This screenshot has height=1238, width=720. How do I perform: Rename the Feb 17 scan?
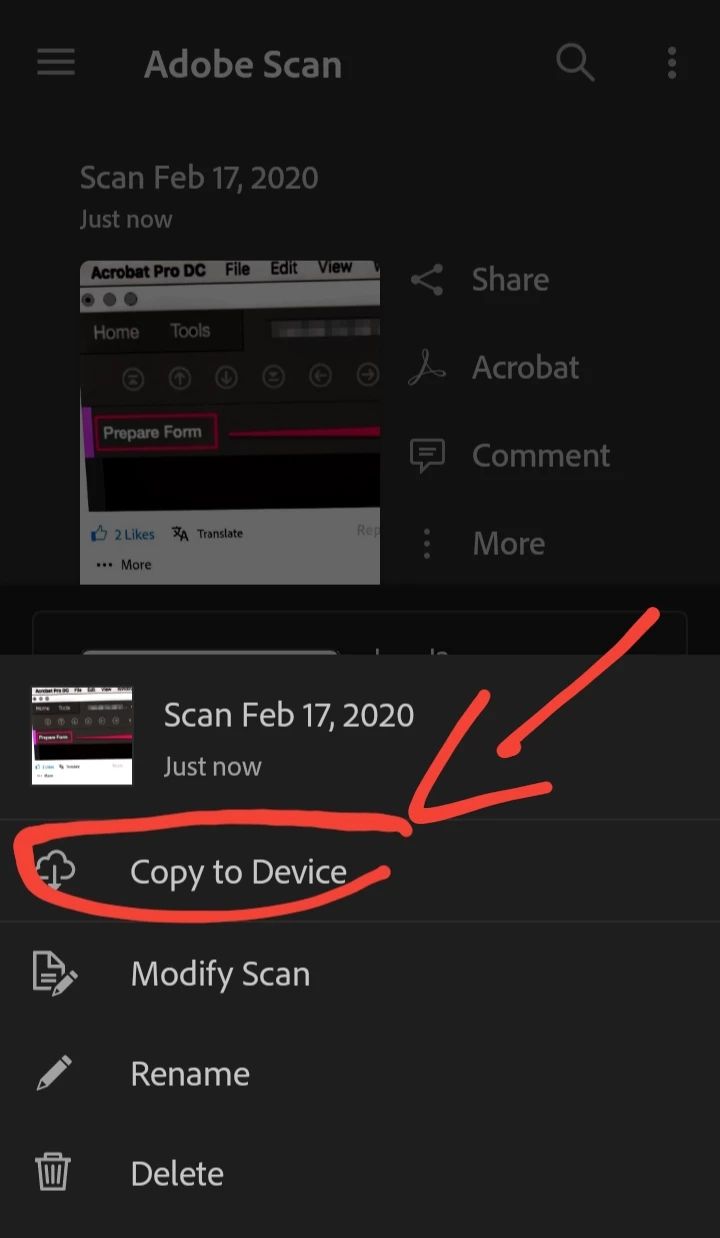[x=190, y=1074]
